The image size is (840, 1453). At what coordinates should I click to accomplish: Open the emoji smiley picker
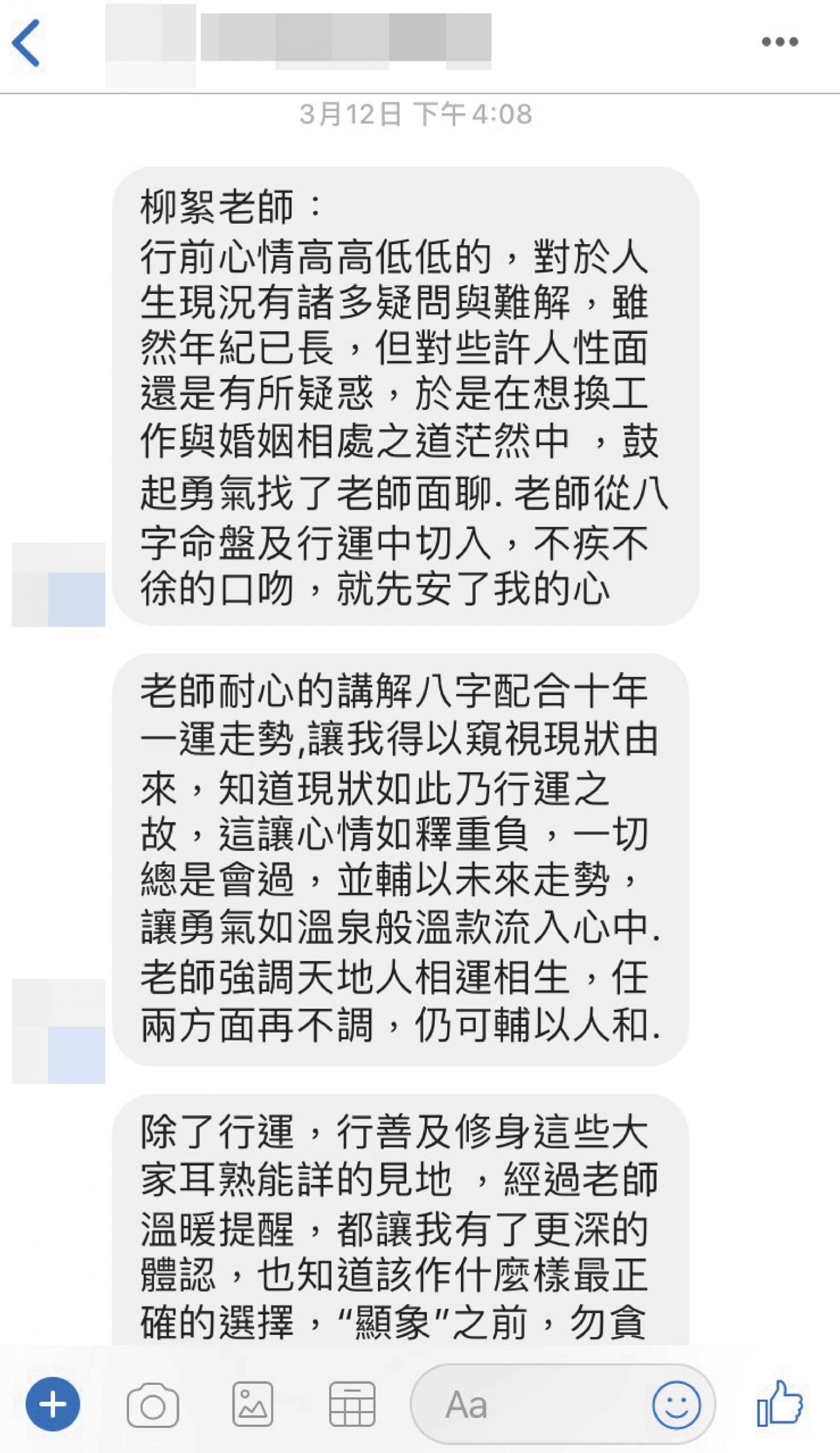pyautogui.click(x=677, y=1404)
